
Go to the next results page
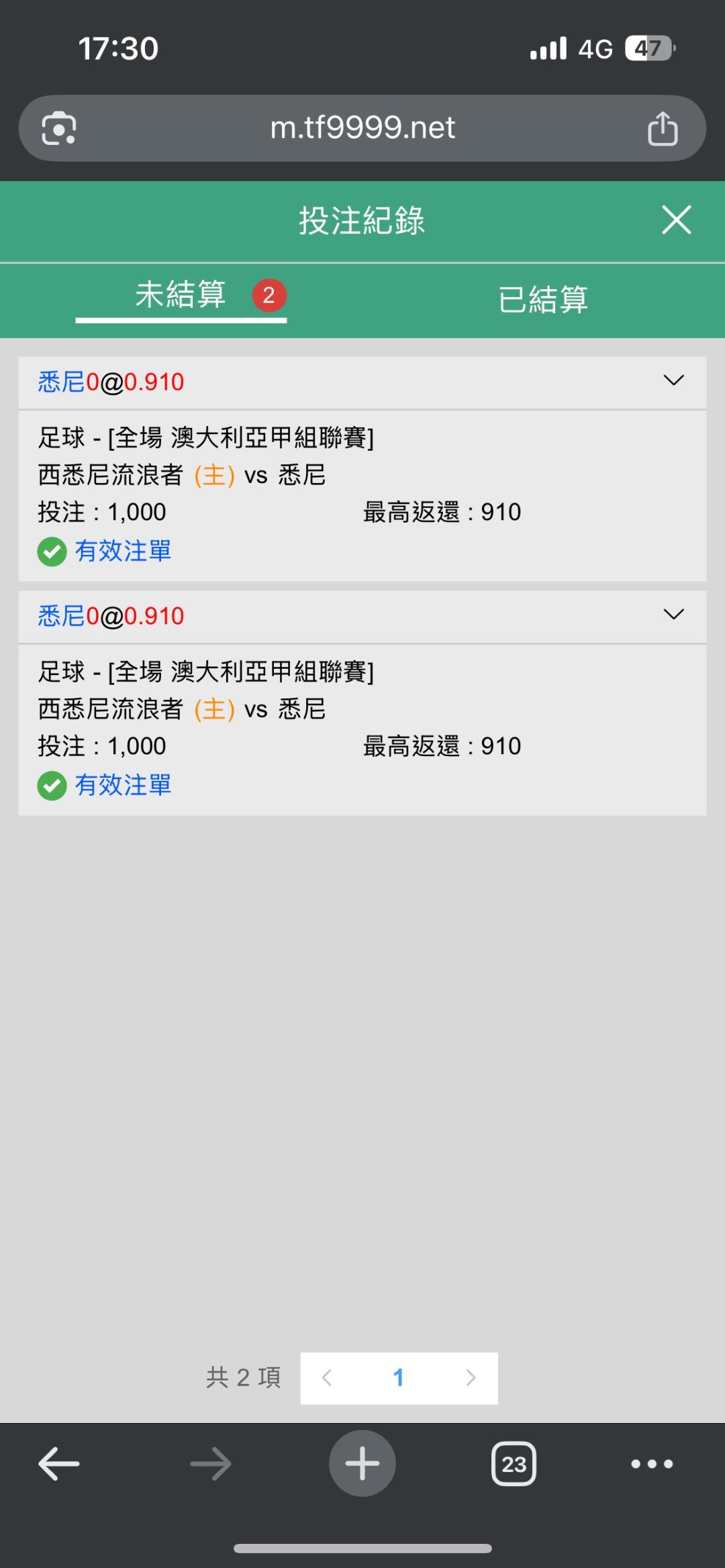pos(471,1377)
